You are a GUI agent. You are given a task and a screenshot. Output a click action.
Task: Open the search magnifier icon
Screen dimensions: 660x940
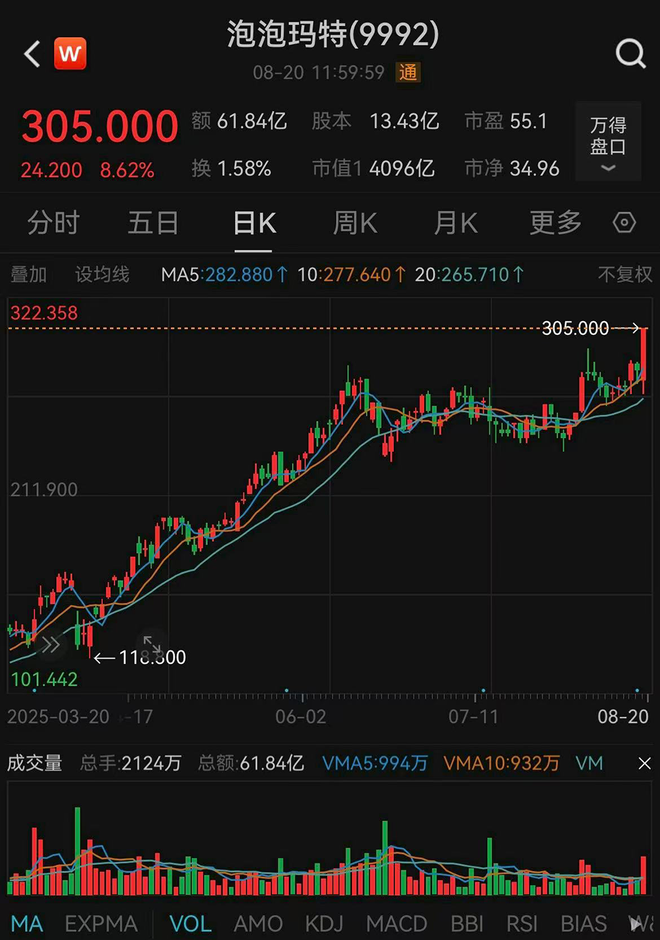[x=630, y=54]
